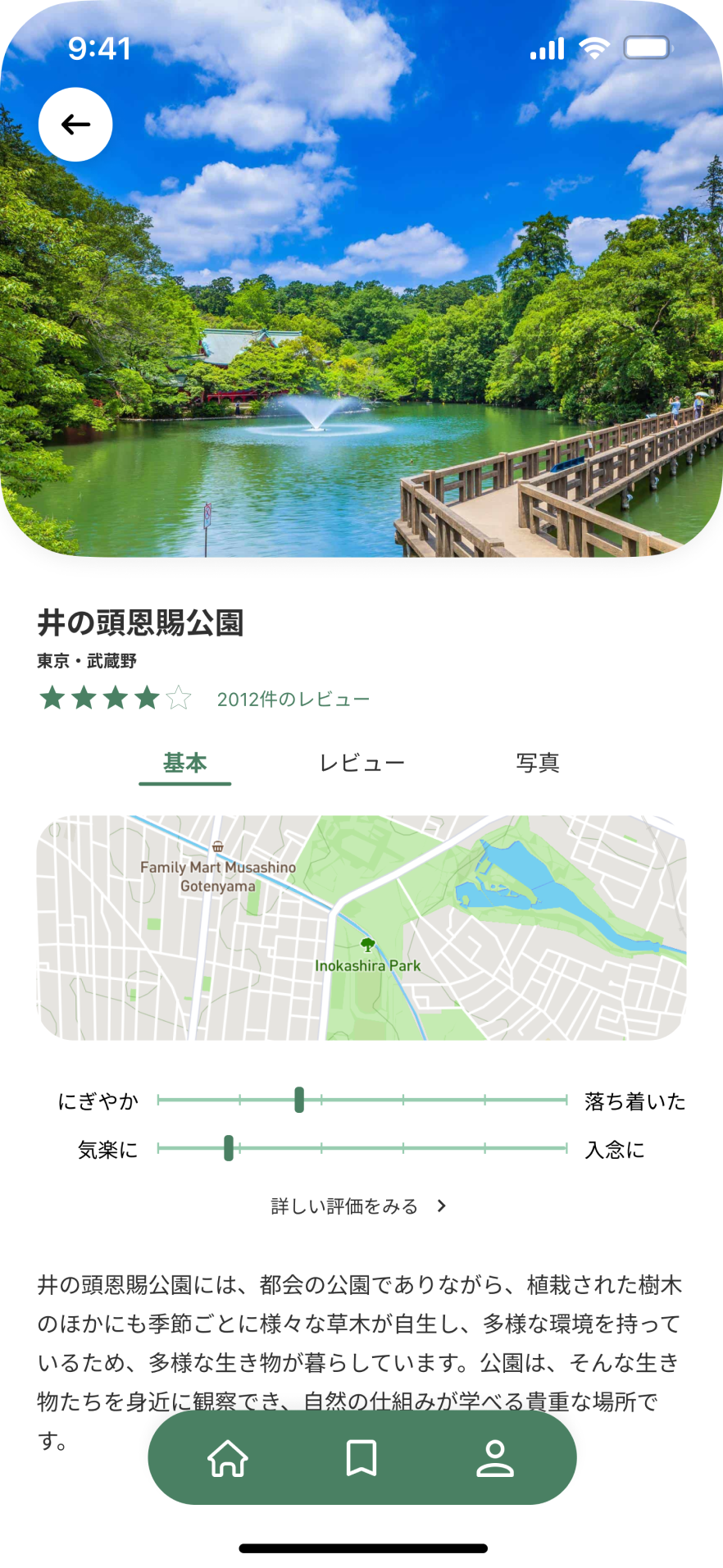Switch to the 写真 tab

click(x=538, y=763)
